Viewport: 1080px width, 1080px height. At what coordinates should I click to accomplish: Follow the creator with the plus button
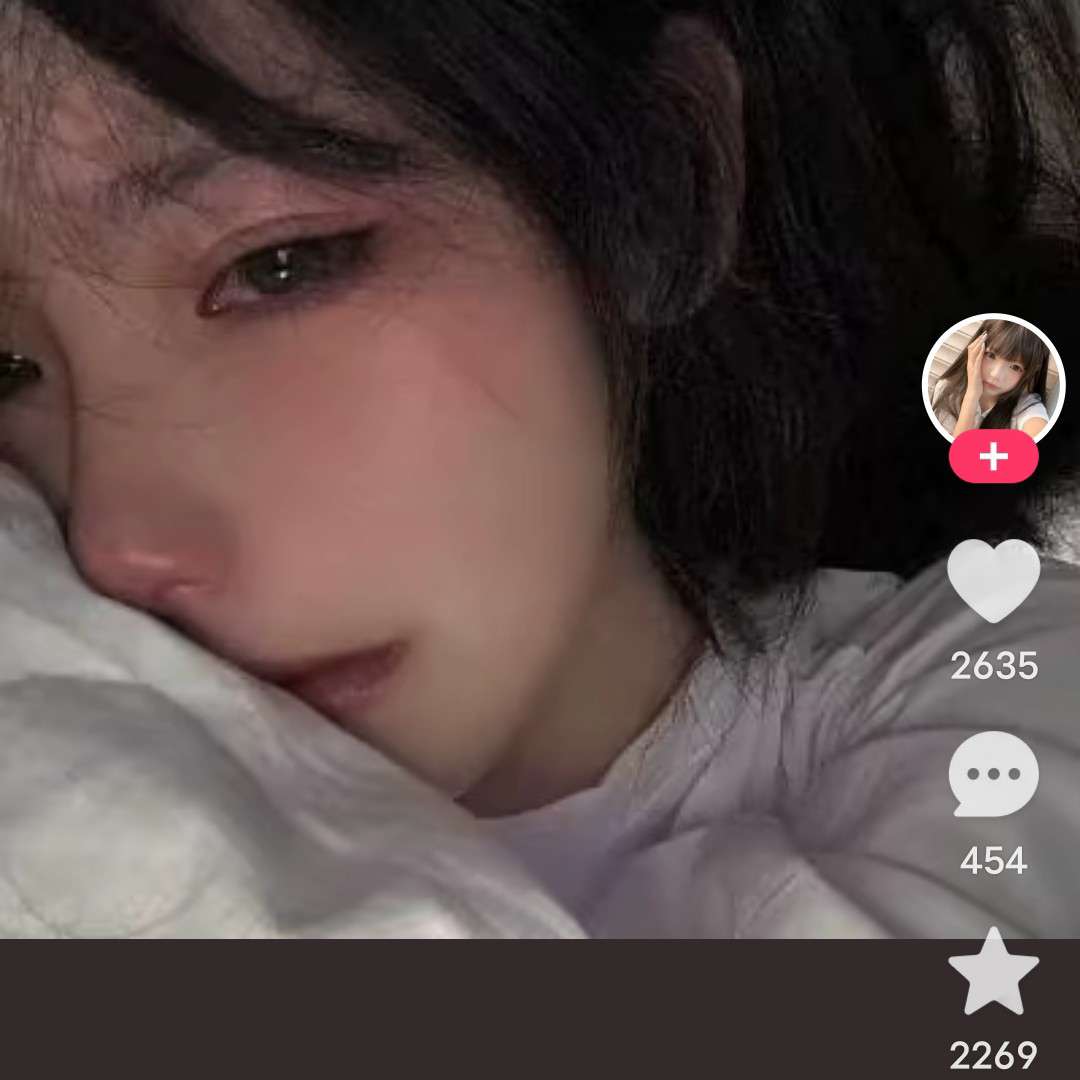tap(993, 458)
